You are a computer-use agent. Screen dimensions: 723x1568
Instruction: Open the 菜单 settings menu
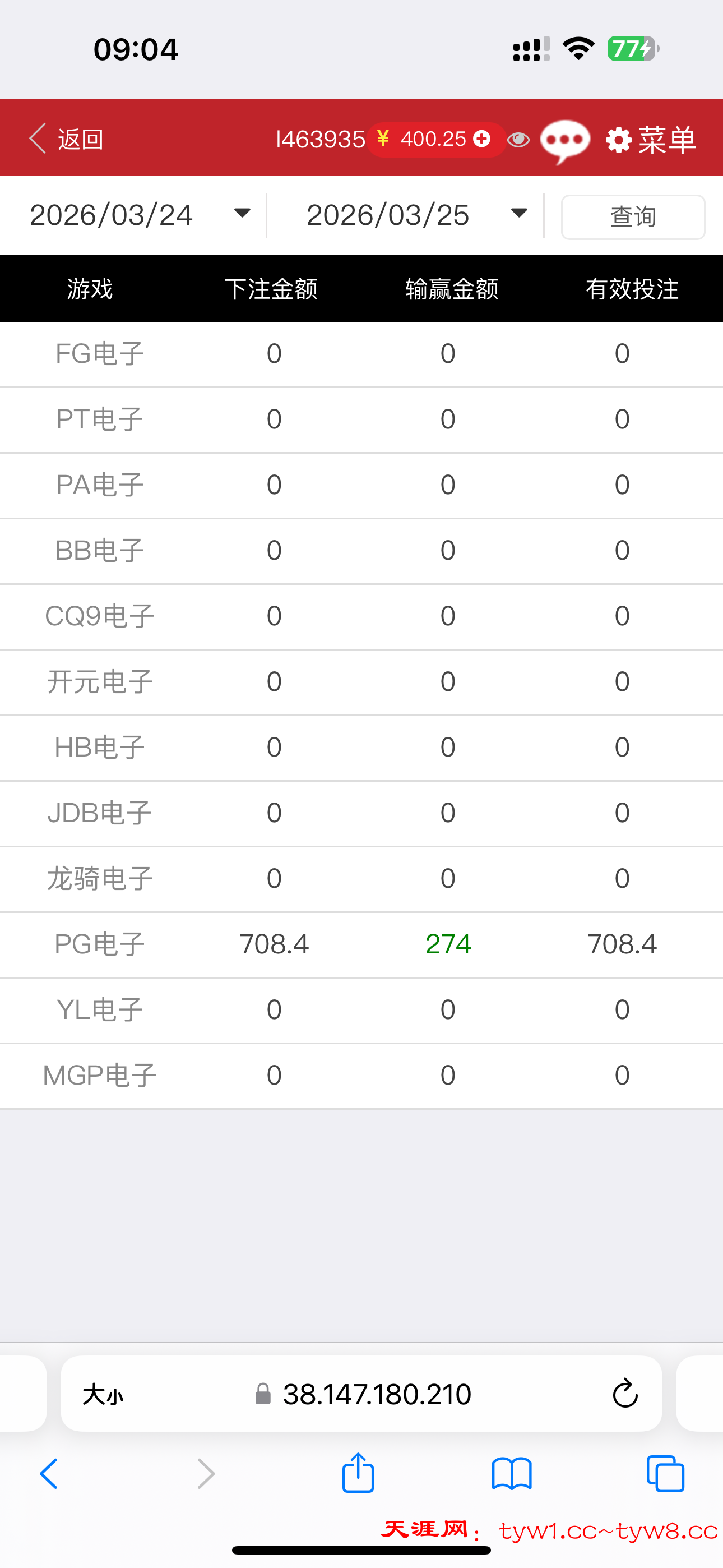(651, 140)
